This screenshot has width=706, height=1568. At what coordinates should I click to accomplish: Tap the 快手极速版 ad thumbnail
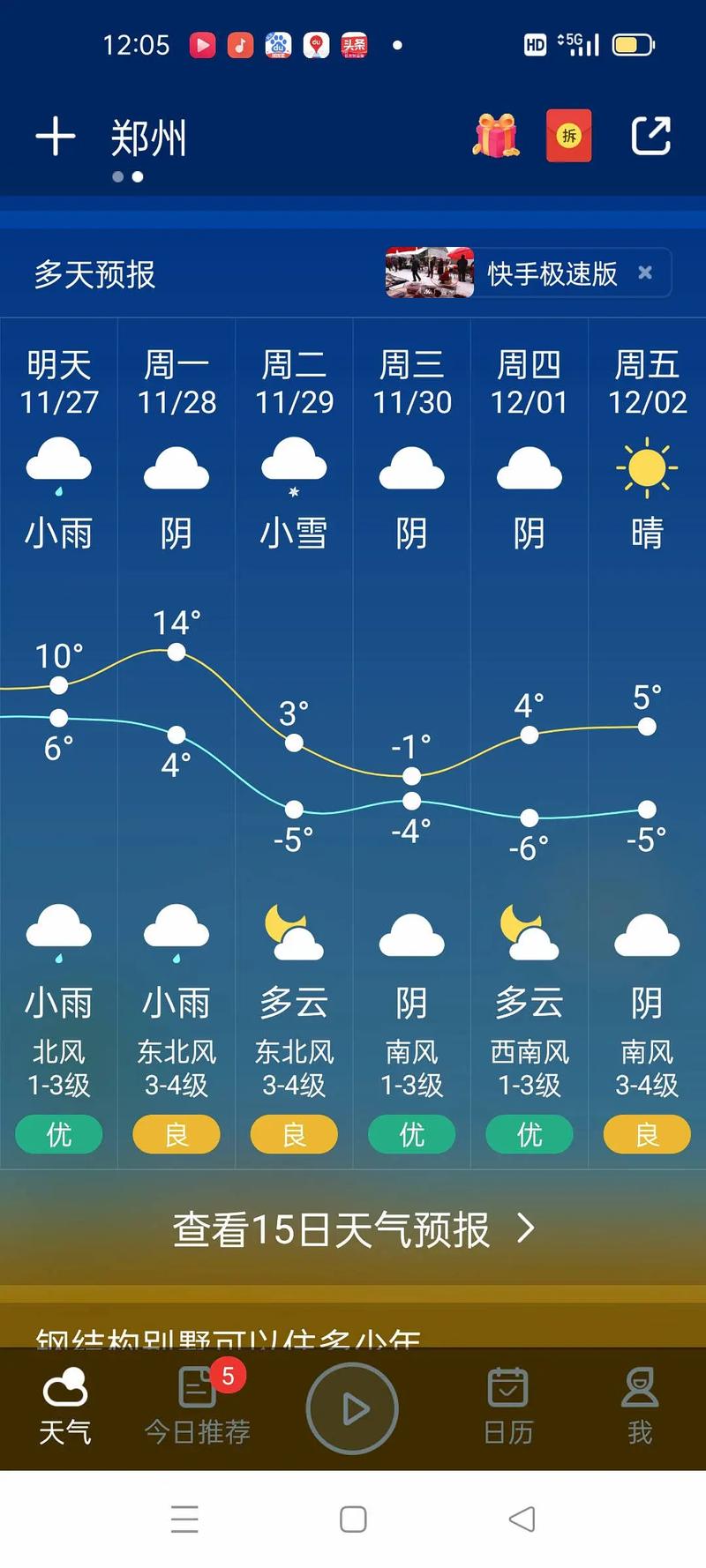coord(428,273)
